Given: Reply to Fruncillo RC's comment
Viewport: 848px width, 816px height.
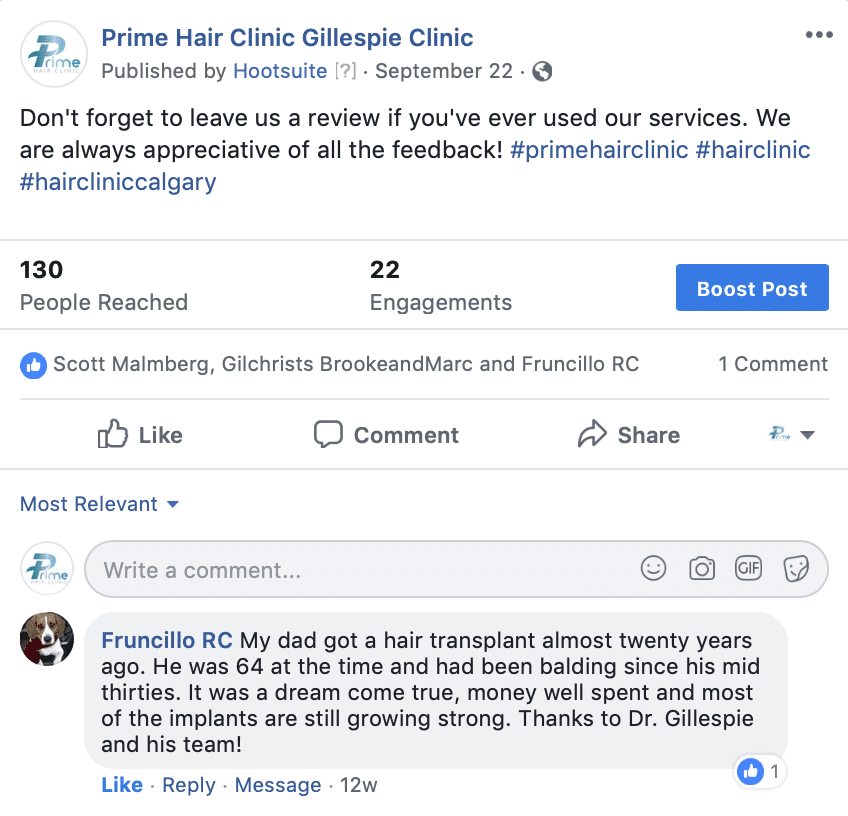Looking at the screenshot, I should point(189,785).
